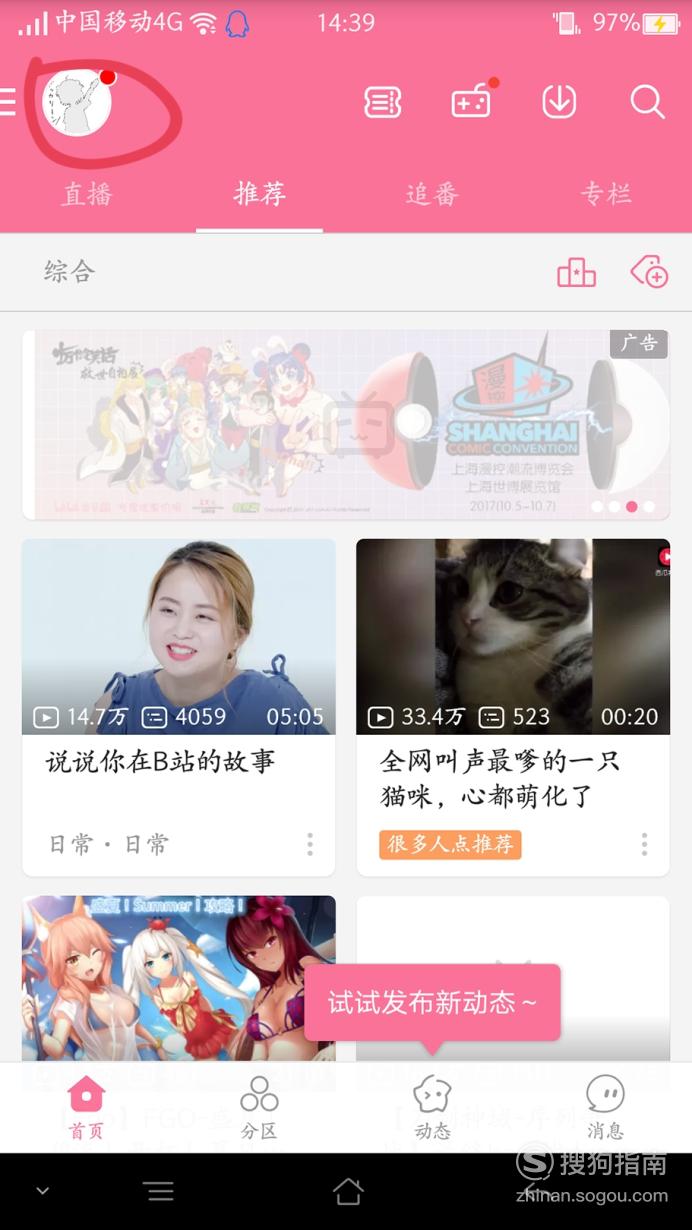
Task: Tap the system home button
Action: pos(347,1191)
